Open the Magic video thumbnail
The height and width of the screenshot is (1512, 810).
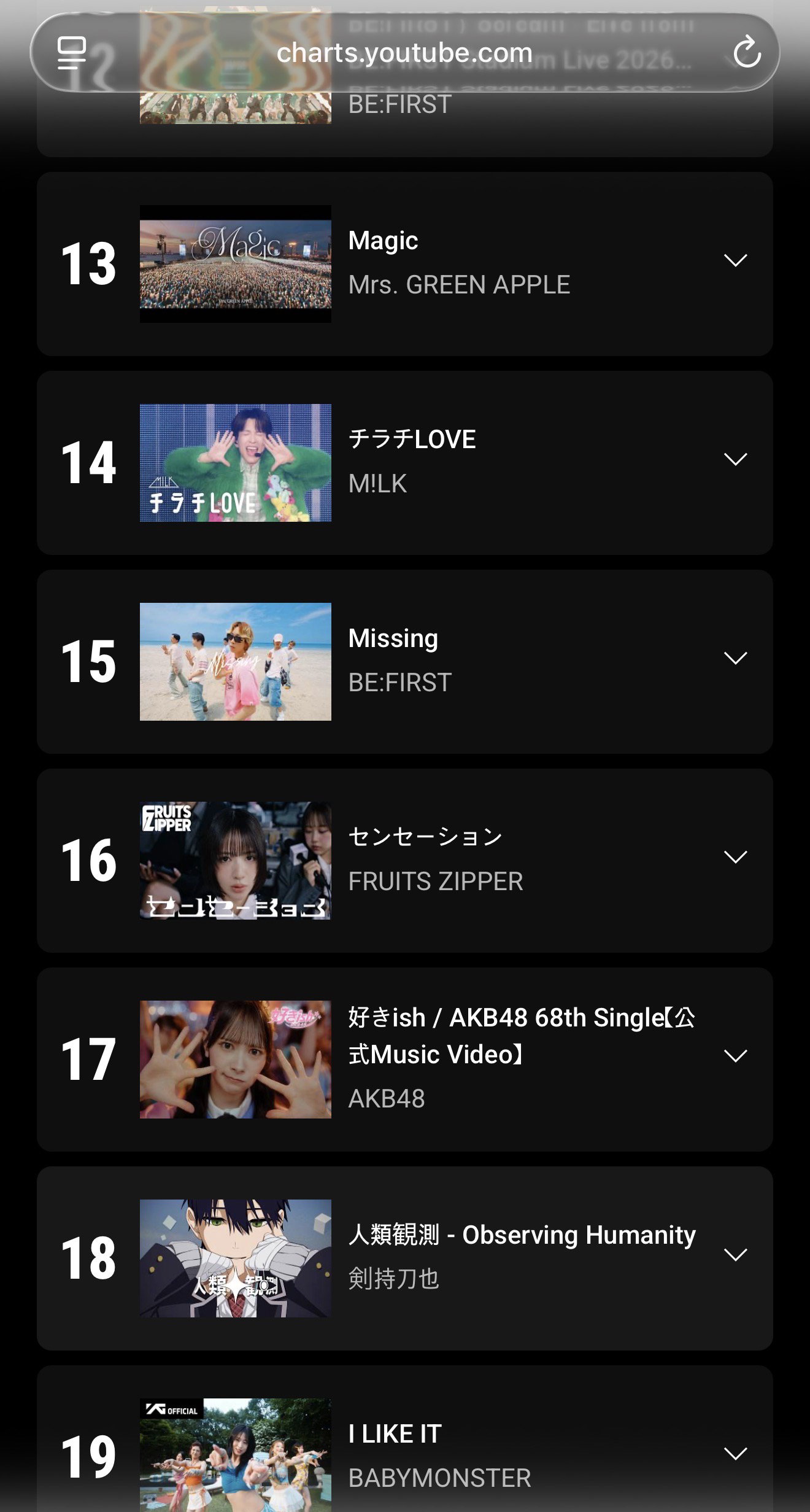coord(236,264)
